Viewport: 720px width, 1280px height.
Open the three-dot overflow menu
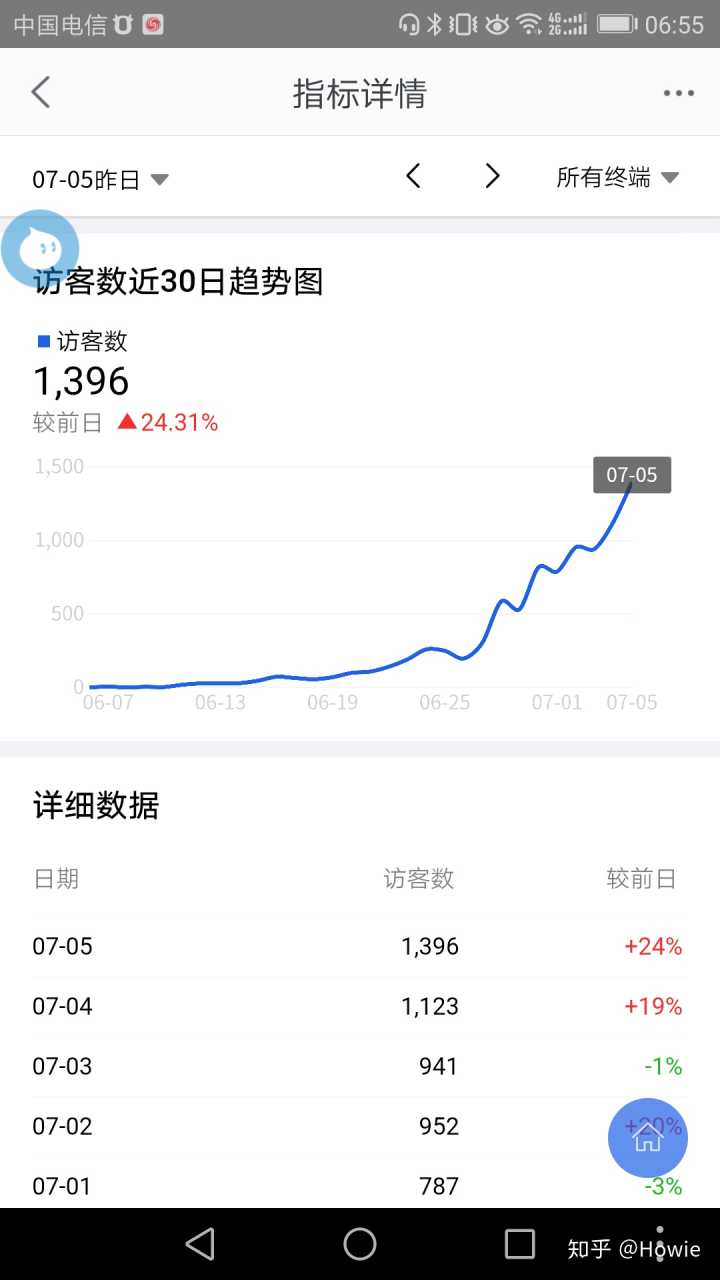pos(678,93)
